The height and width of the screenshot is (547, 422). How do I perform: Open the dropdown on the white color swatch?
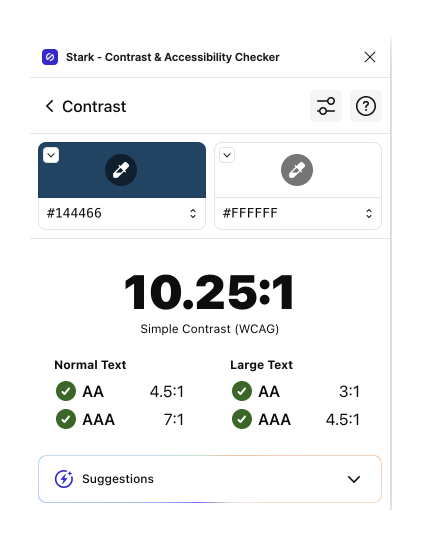(227, 155)
